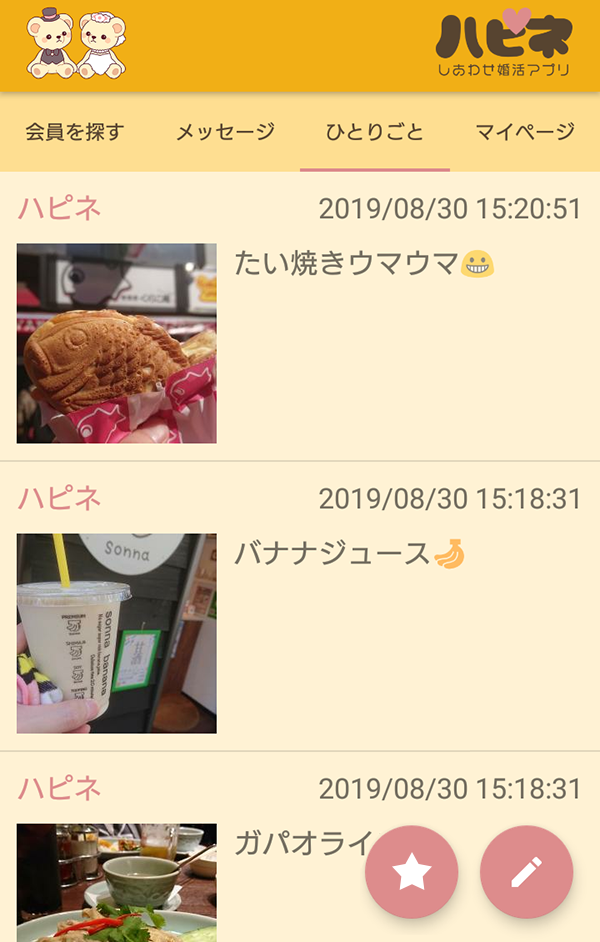View the バナナジュース post photo
Image resolution: width=600 pixels, height=942 pixels.
coord(117,633)
